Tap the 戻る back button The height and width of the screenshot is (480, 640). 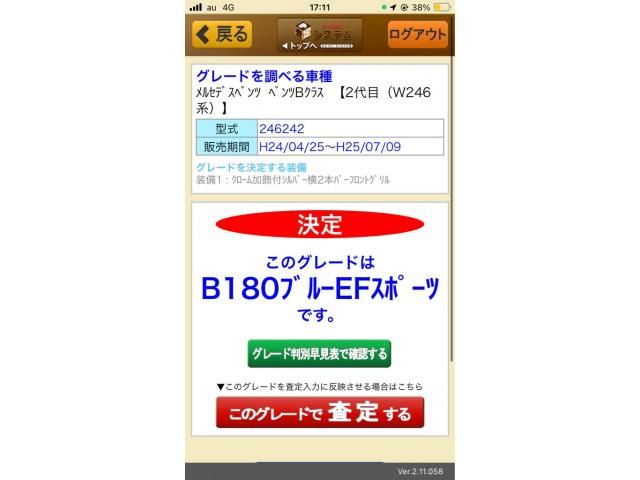222,34
